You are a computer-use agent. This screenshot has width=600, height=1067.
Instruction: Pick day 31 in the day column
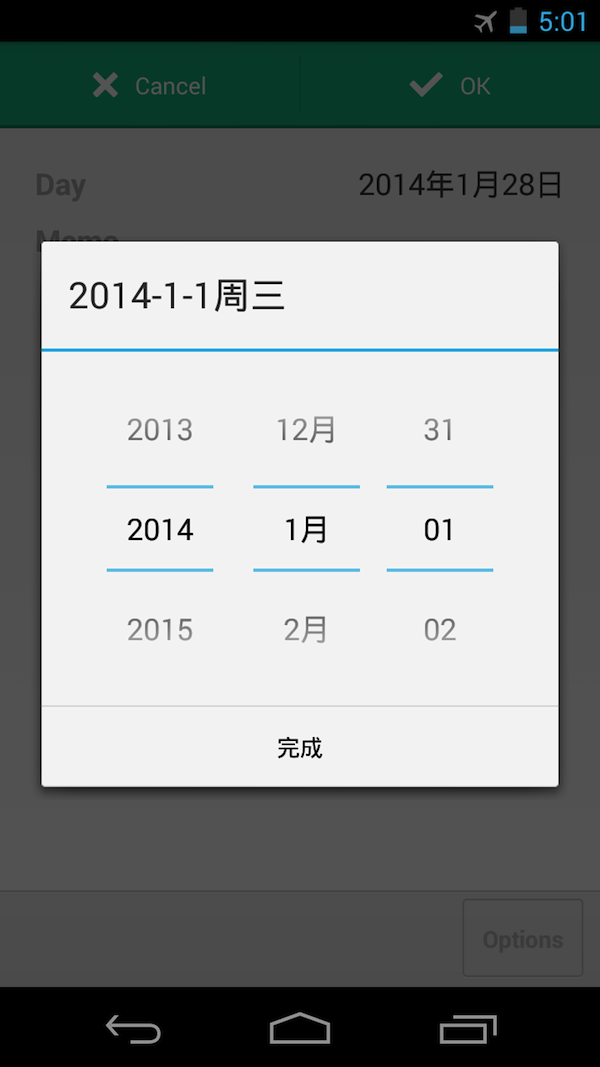(x=439, y=430)
